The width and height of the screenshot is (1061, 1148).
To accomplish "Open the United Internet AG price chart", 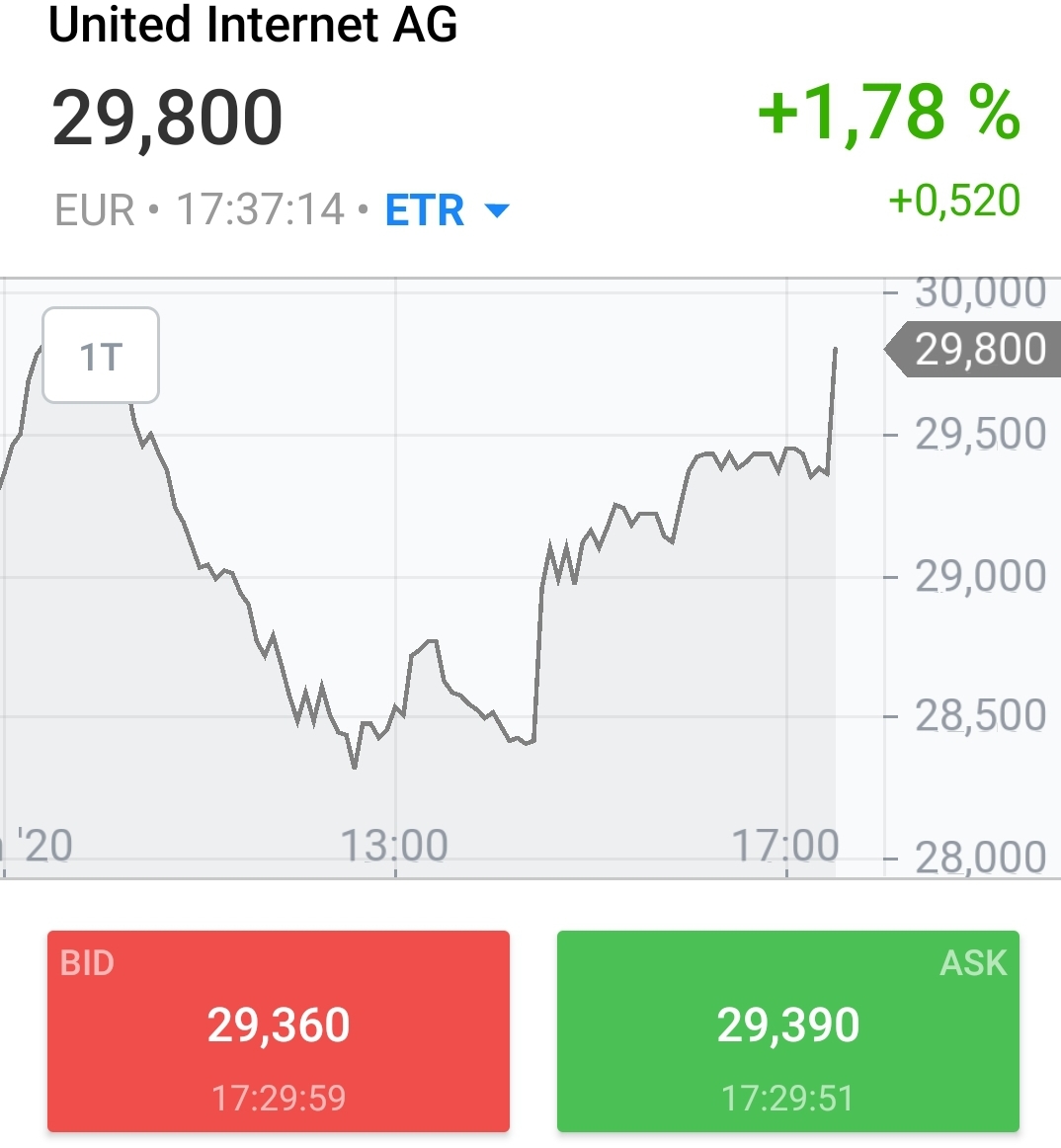I will point(445,593).
